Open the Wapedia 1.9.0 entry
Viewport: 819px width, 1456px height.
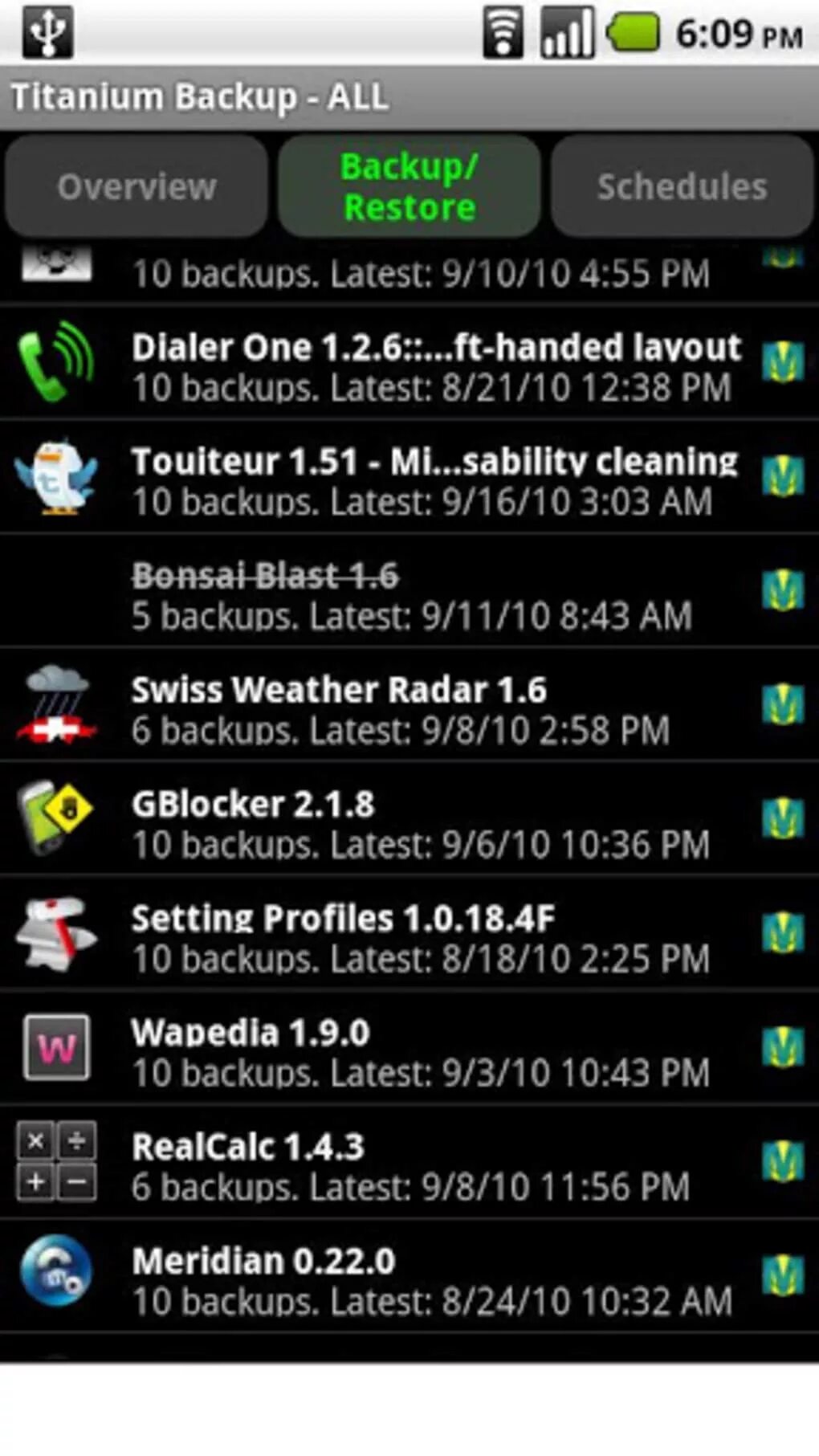409,1051
